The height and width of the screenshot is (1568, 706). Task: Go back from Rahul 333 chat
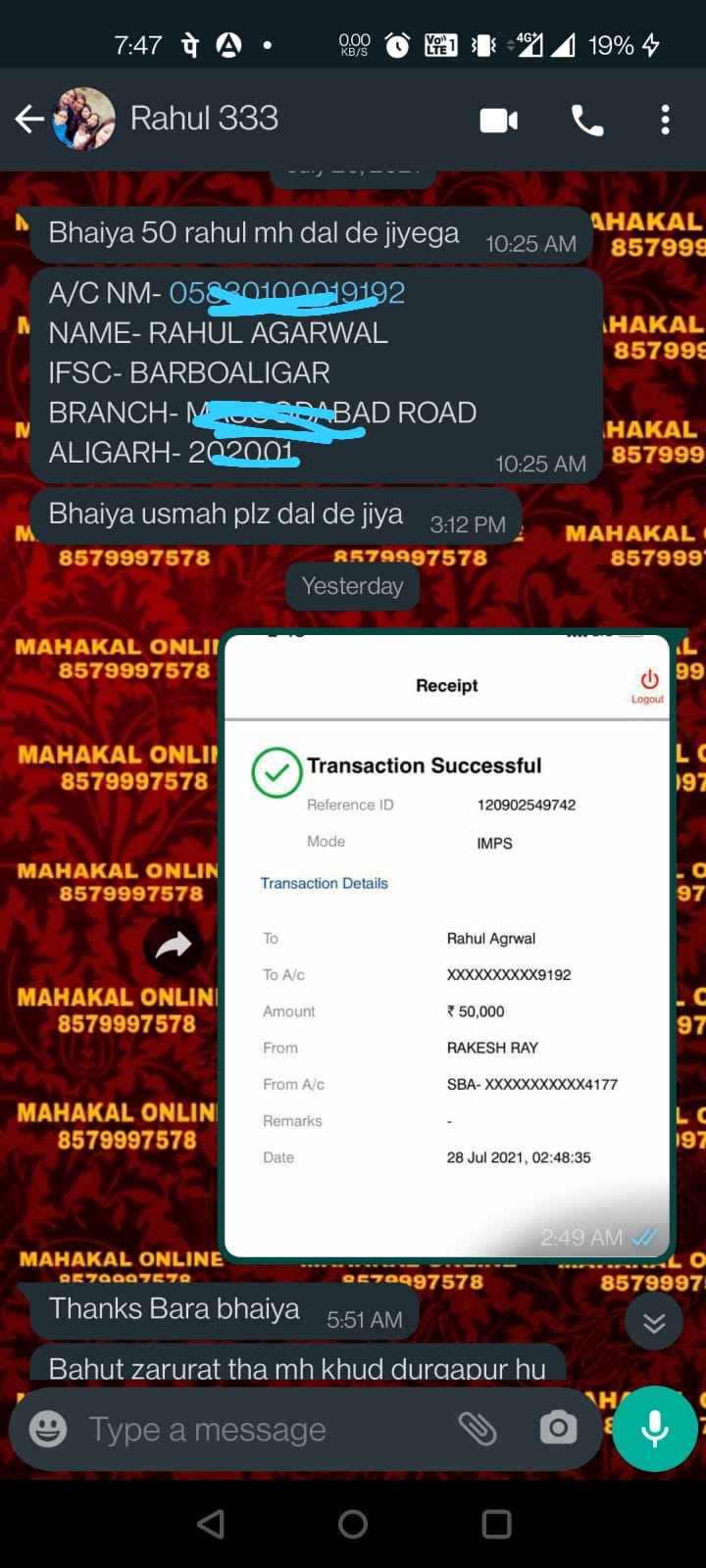coord(29,120)
